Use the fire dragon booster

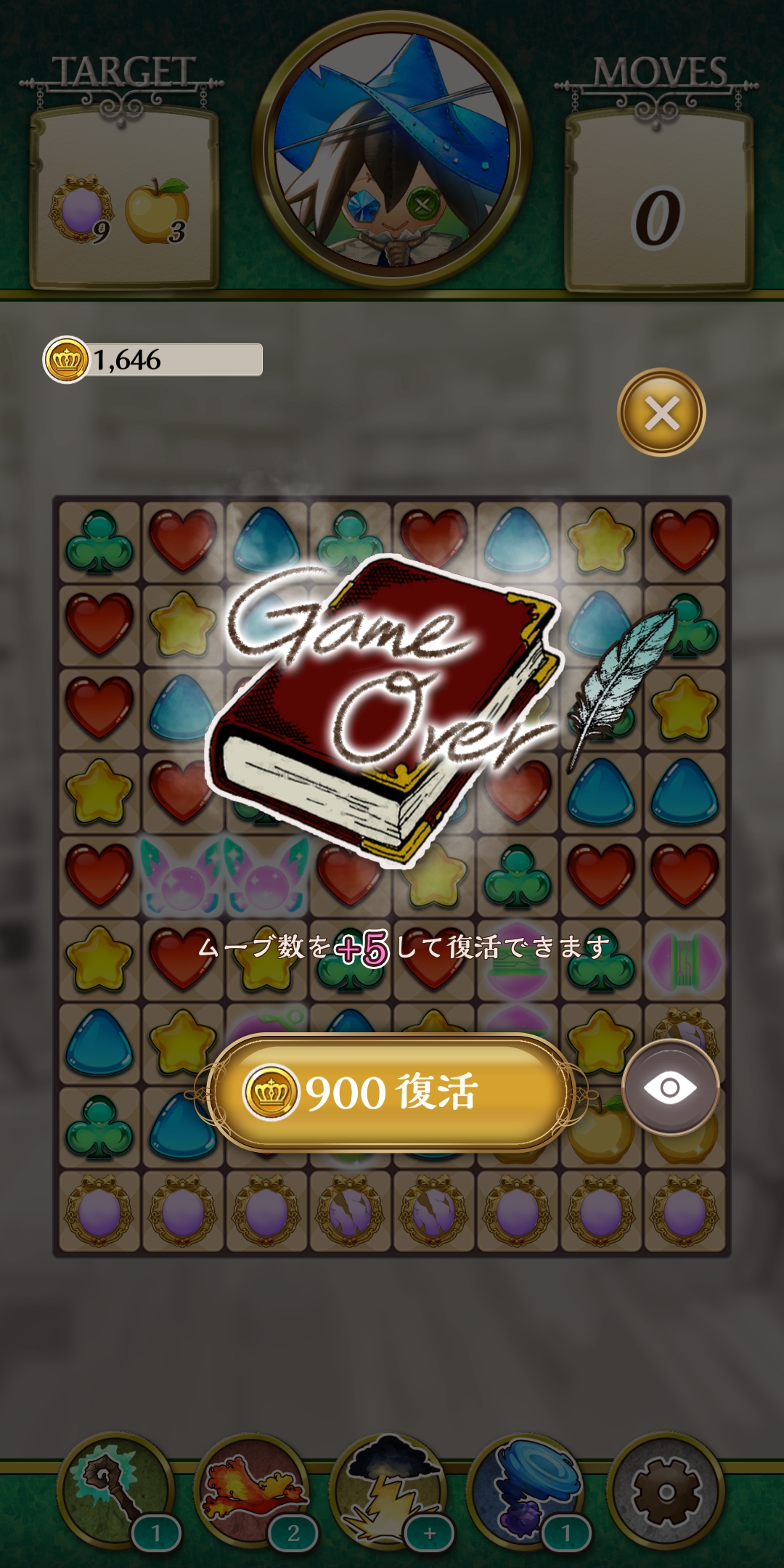[250, 1488]
